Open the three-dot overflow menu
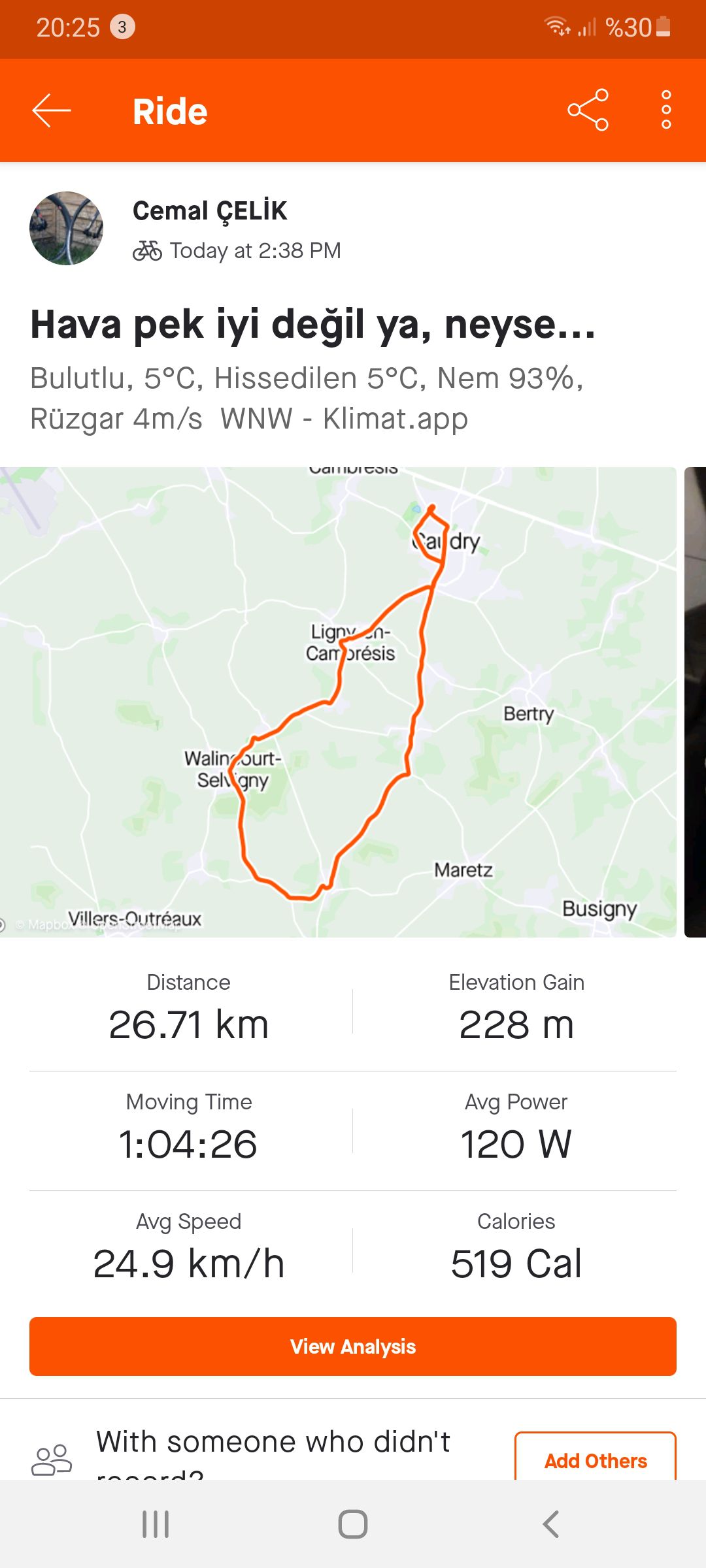 (x=665, y=110)
